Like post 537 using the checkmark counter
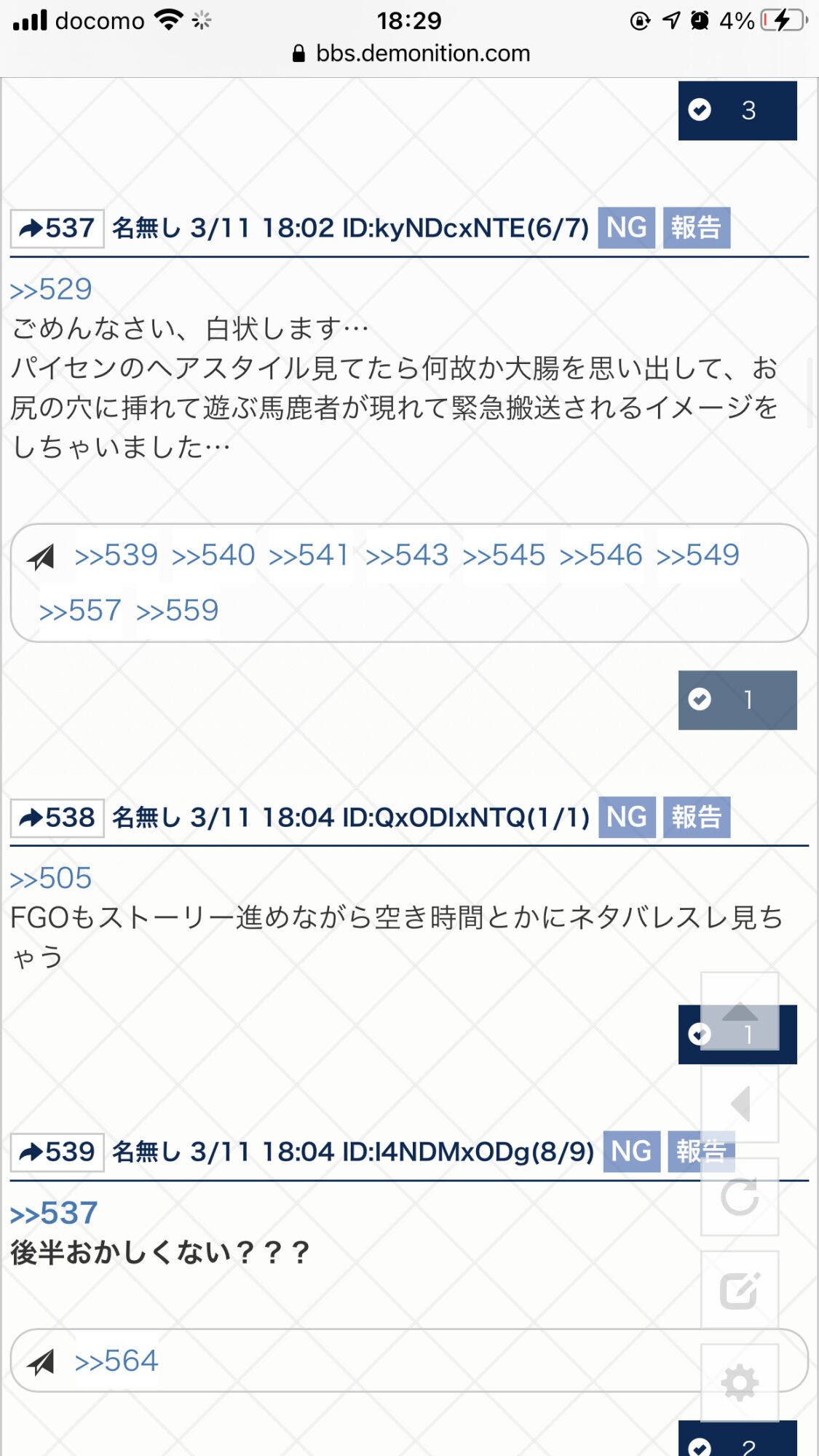The height and width of the screenshot is (1456, 819). tap(737, 700)
